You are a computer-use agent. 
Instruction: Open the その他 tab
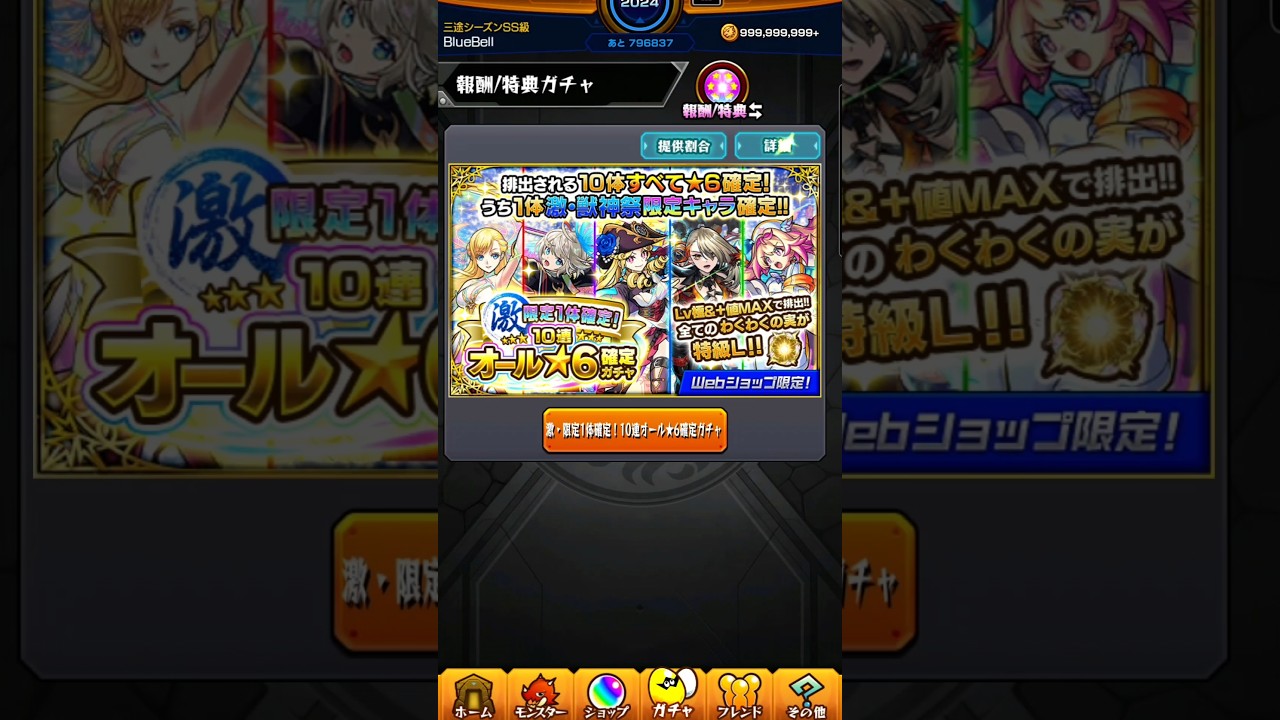point(806,695)
